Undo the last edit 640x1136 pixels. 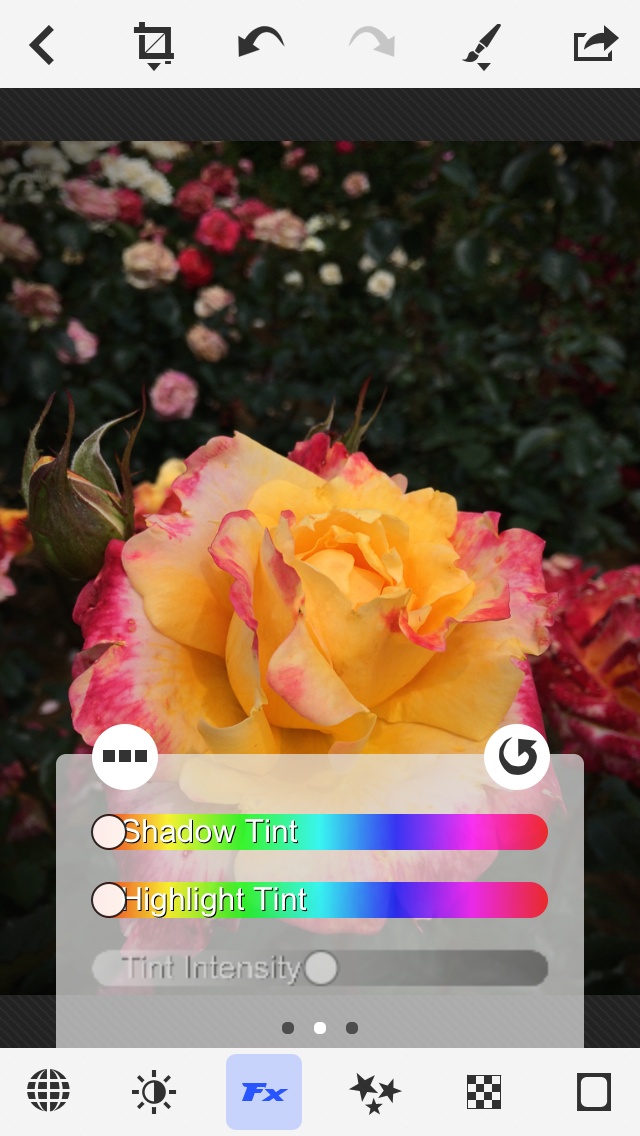point(261,43)
